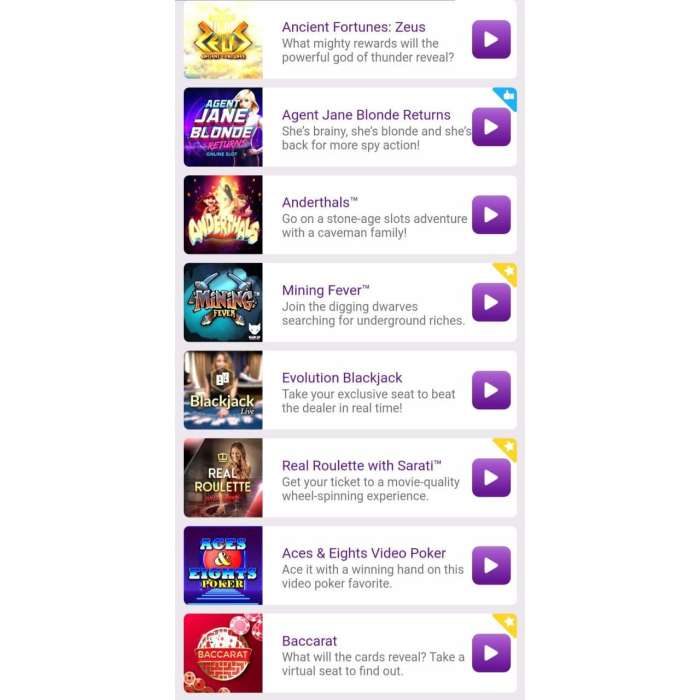Open Ancient Fortunes: Zeus thumbnail

point(223,40)
